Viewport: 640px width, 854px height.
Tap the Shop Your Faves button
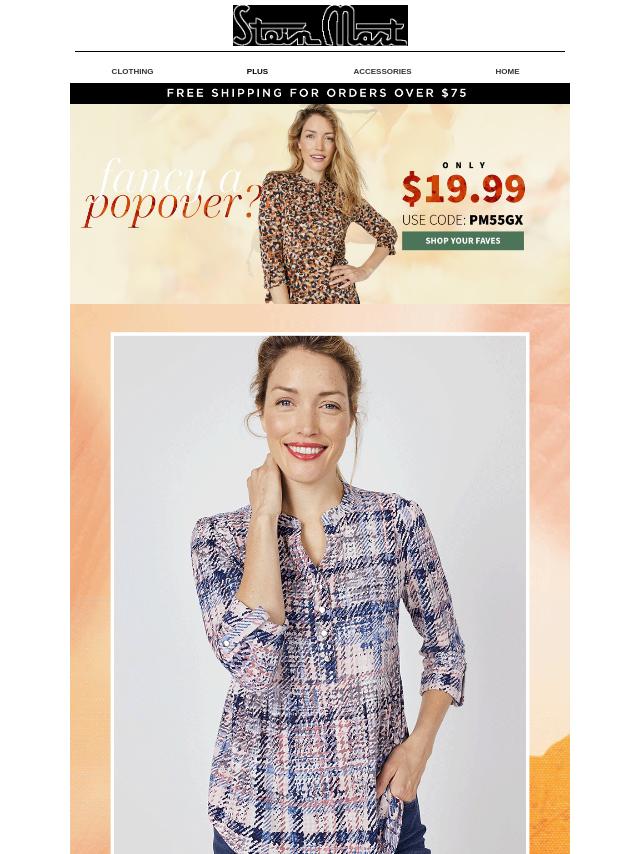462,241
